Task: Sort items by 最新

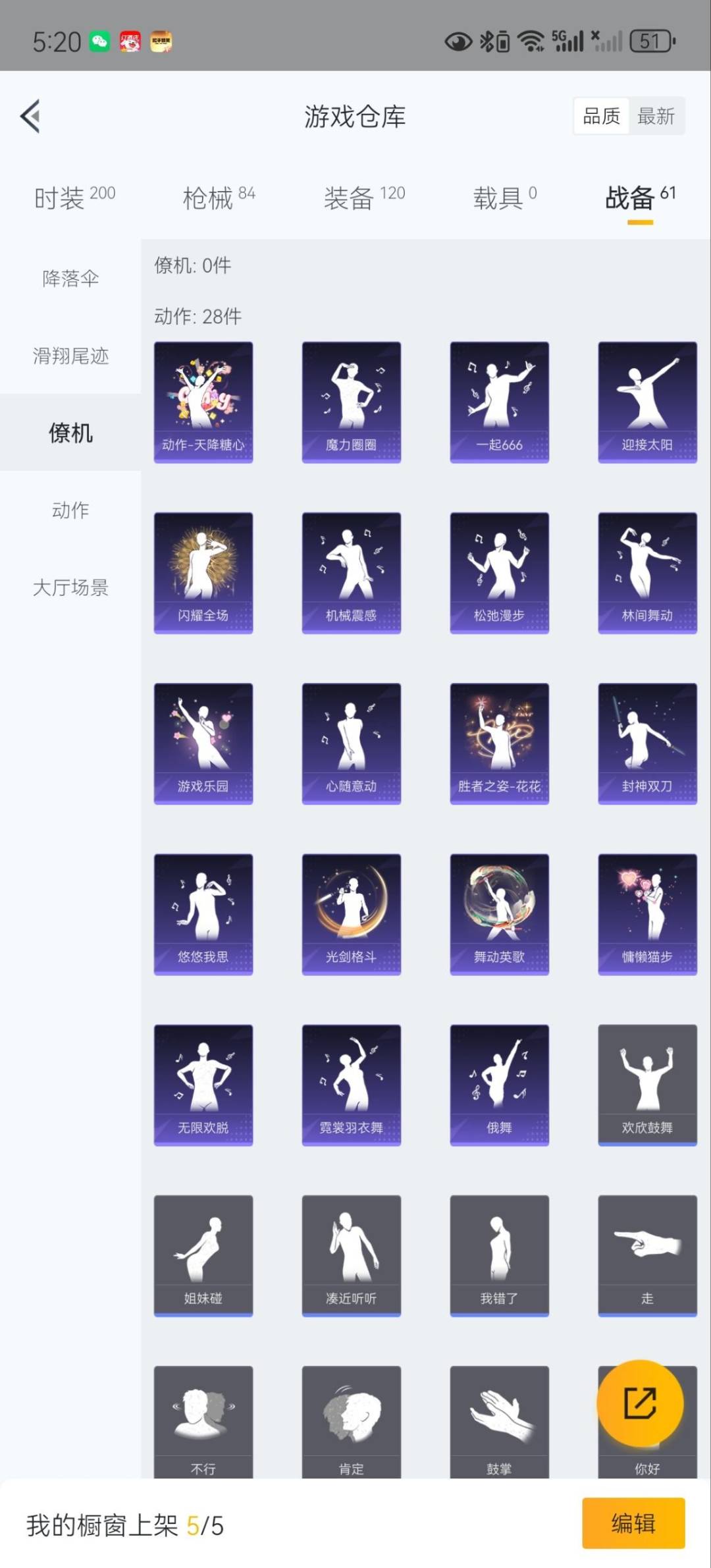Action: coord(656,117)
